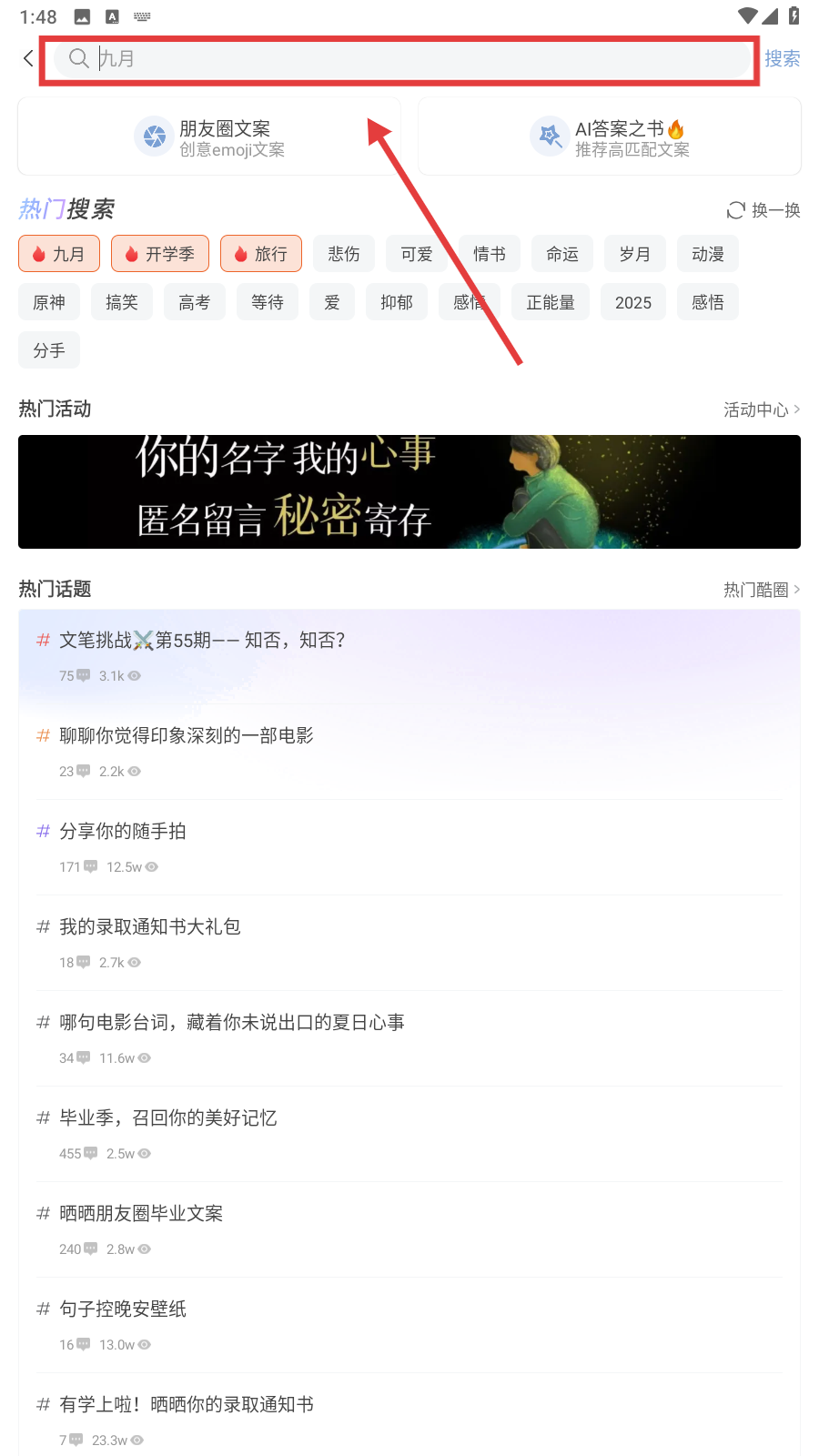Image resolution: width=819 pixels, height=1456 pixels.
Task: Choose the 旅行 hot search chip
Action: pyautogui.click(x=260, y=254)
